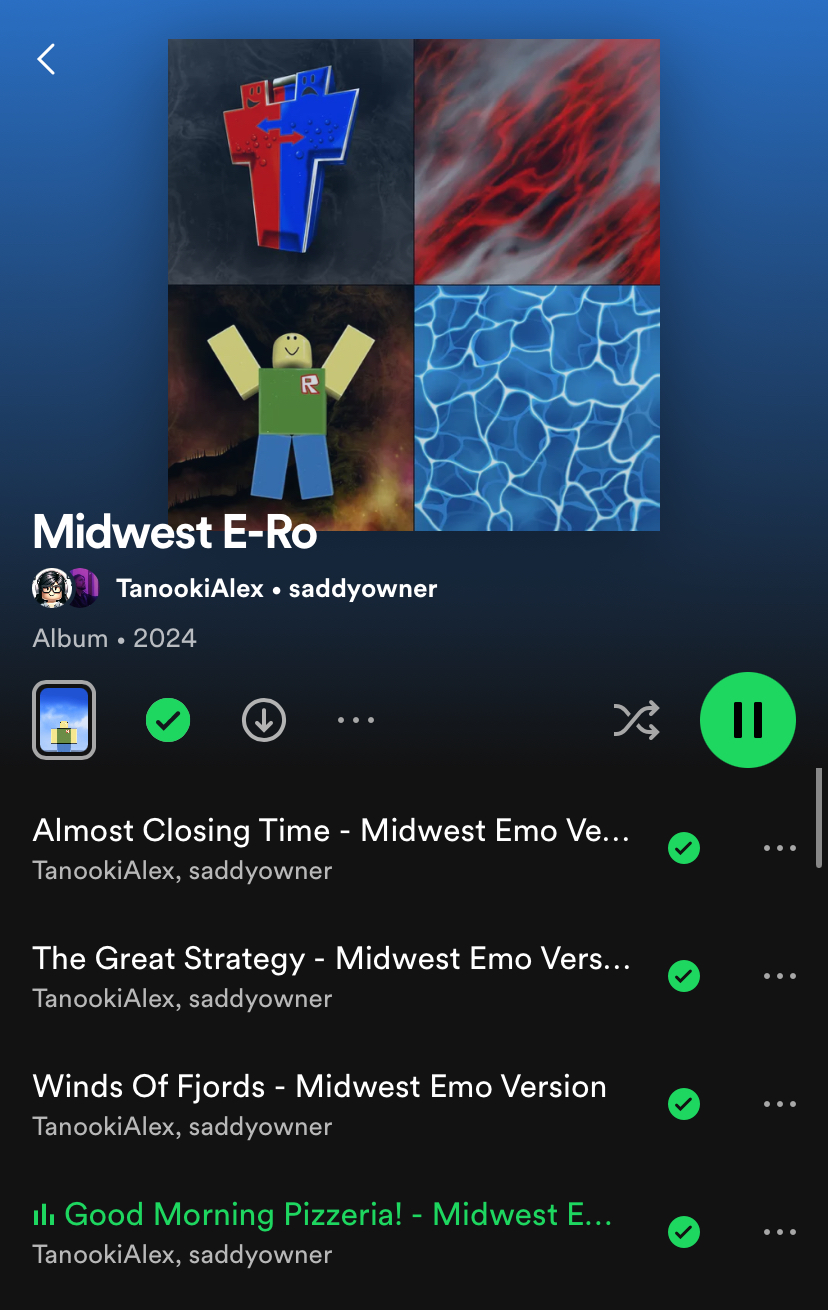
Task: Open options for Good Morning Pizzeria!
Action: pos(779,1232)
